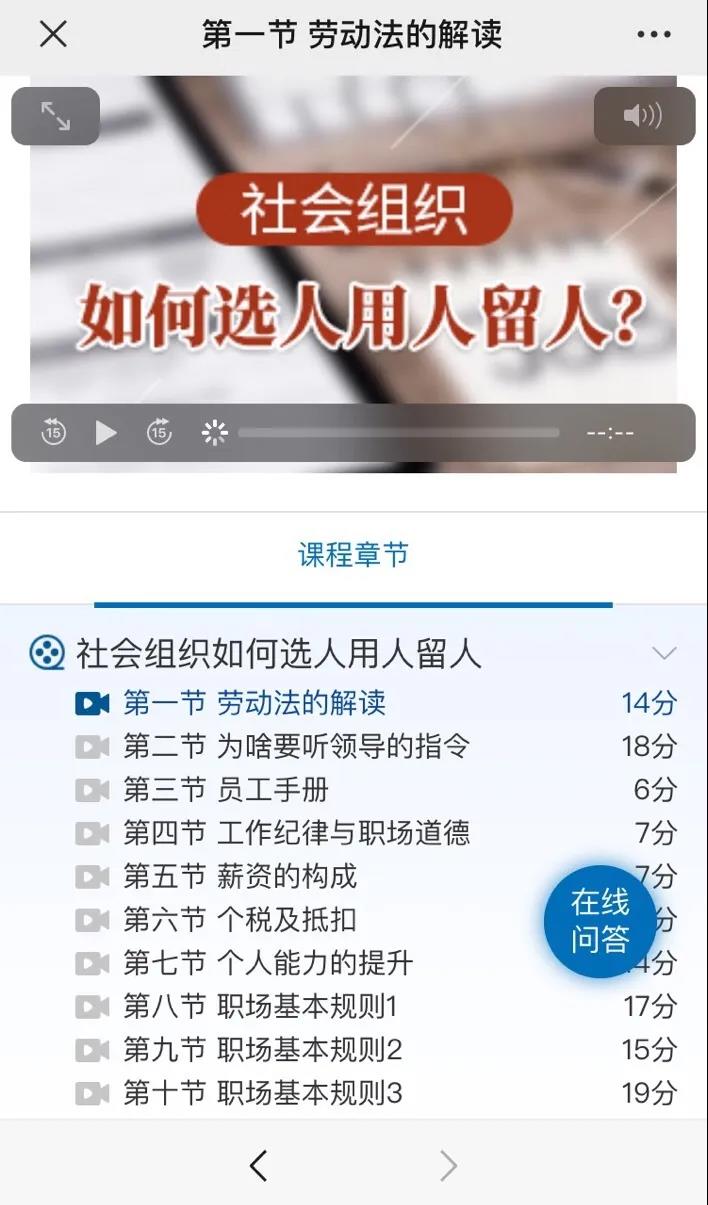
Task: Play lesson 第五节 薪资的构成
Action: click(x=240, y=877)
